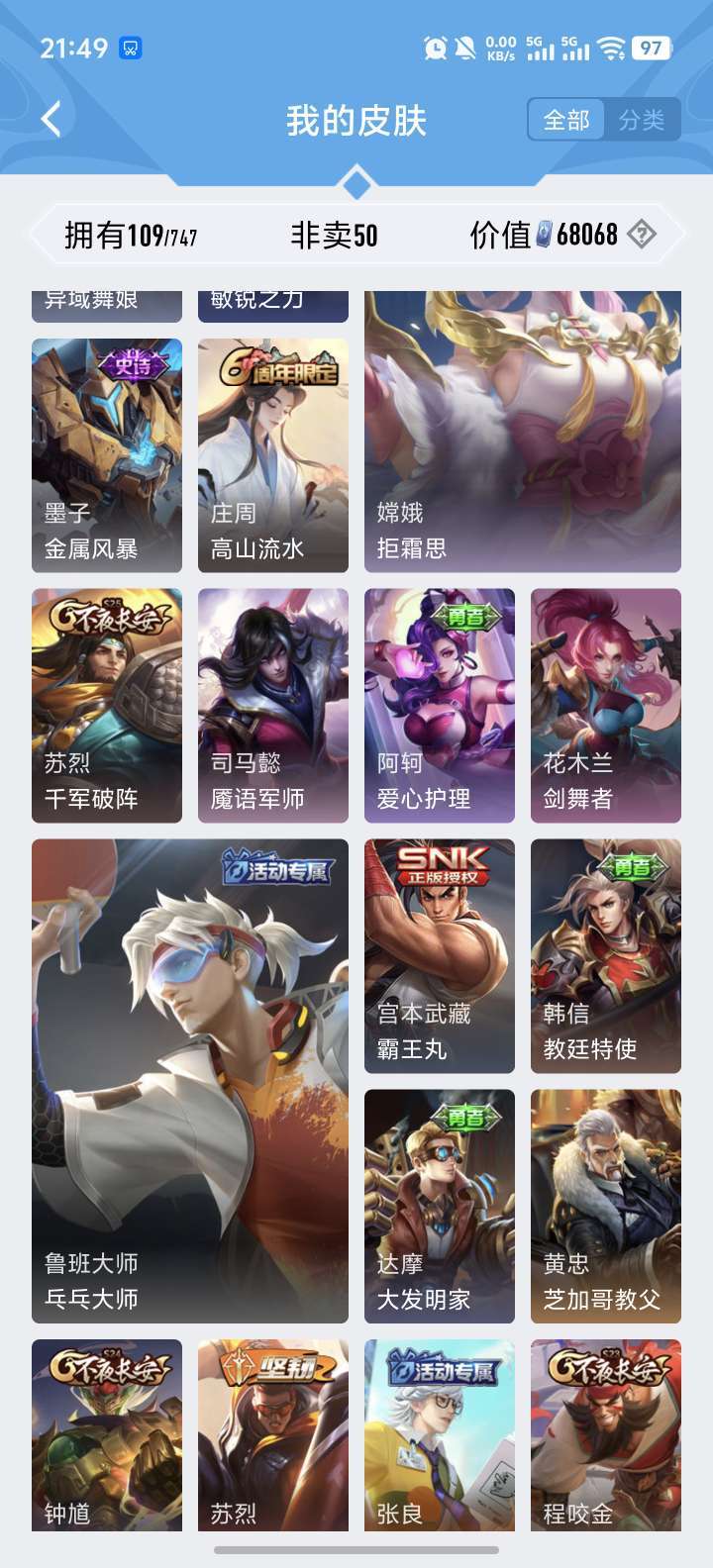Screen dimensions: 713x1568
Task: View the 程咬金 skin card
Action: (x=606, y=1435)
